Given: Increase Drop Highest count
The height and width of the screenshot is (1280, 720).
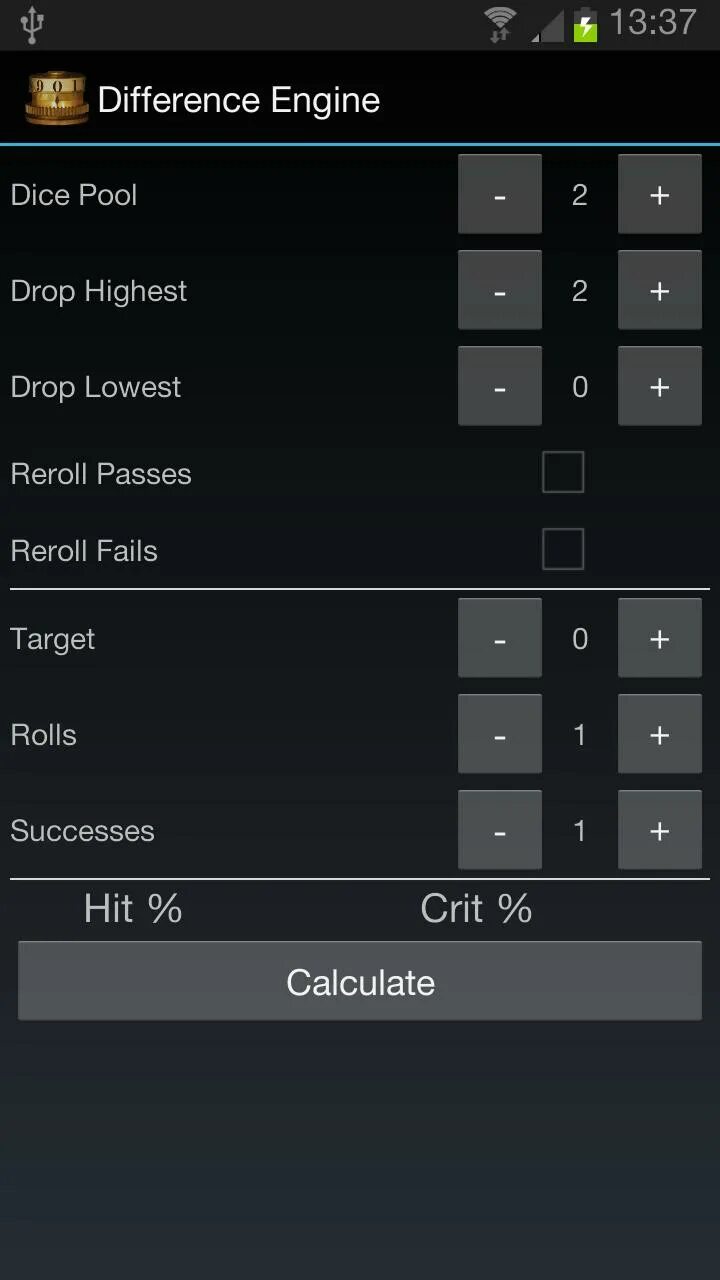Looking at the screenshot, I should coord(659,290).
